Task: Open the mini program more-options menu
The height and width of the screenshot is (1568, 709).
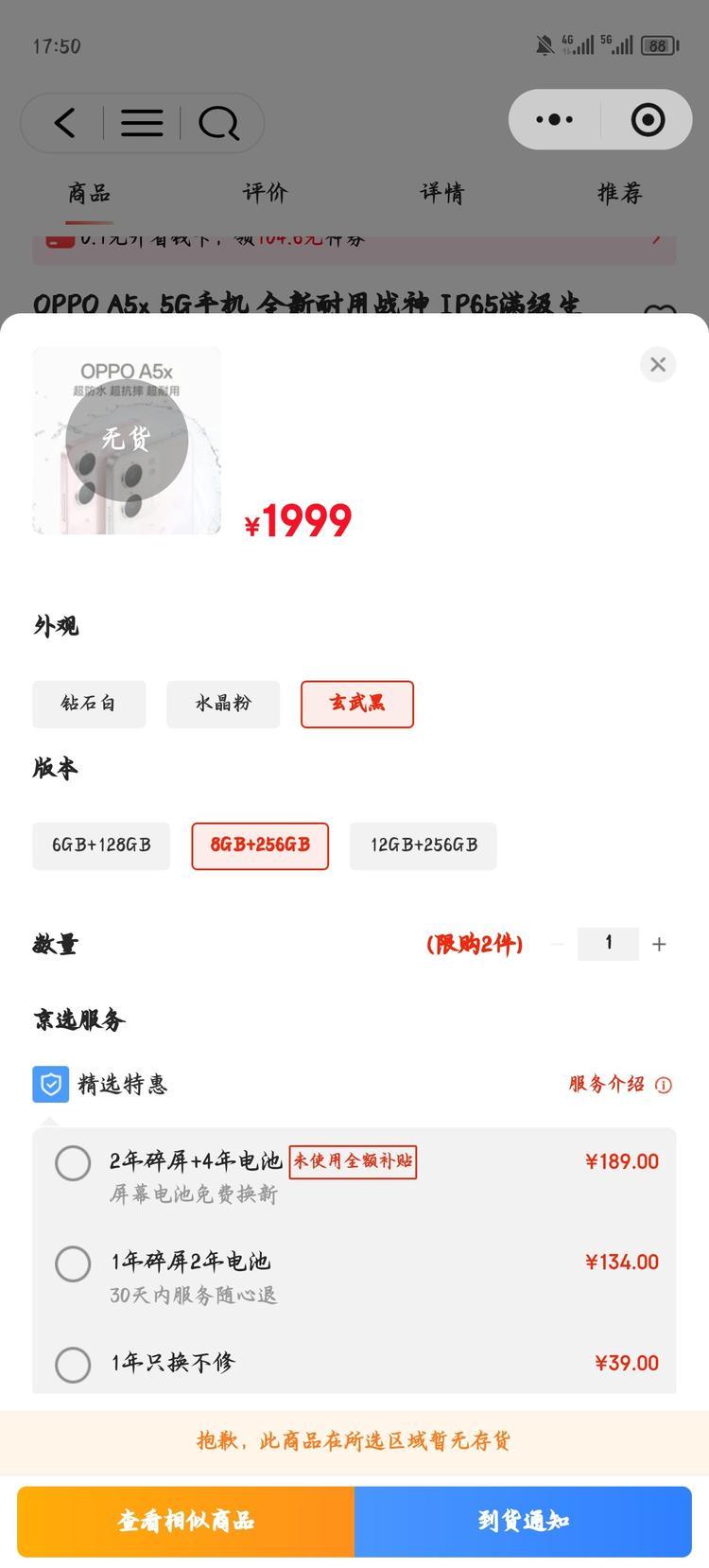Action: click(x=554, y=120)
